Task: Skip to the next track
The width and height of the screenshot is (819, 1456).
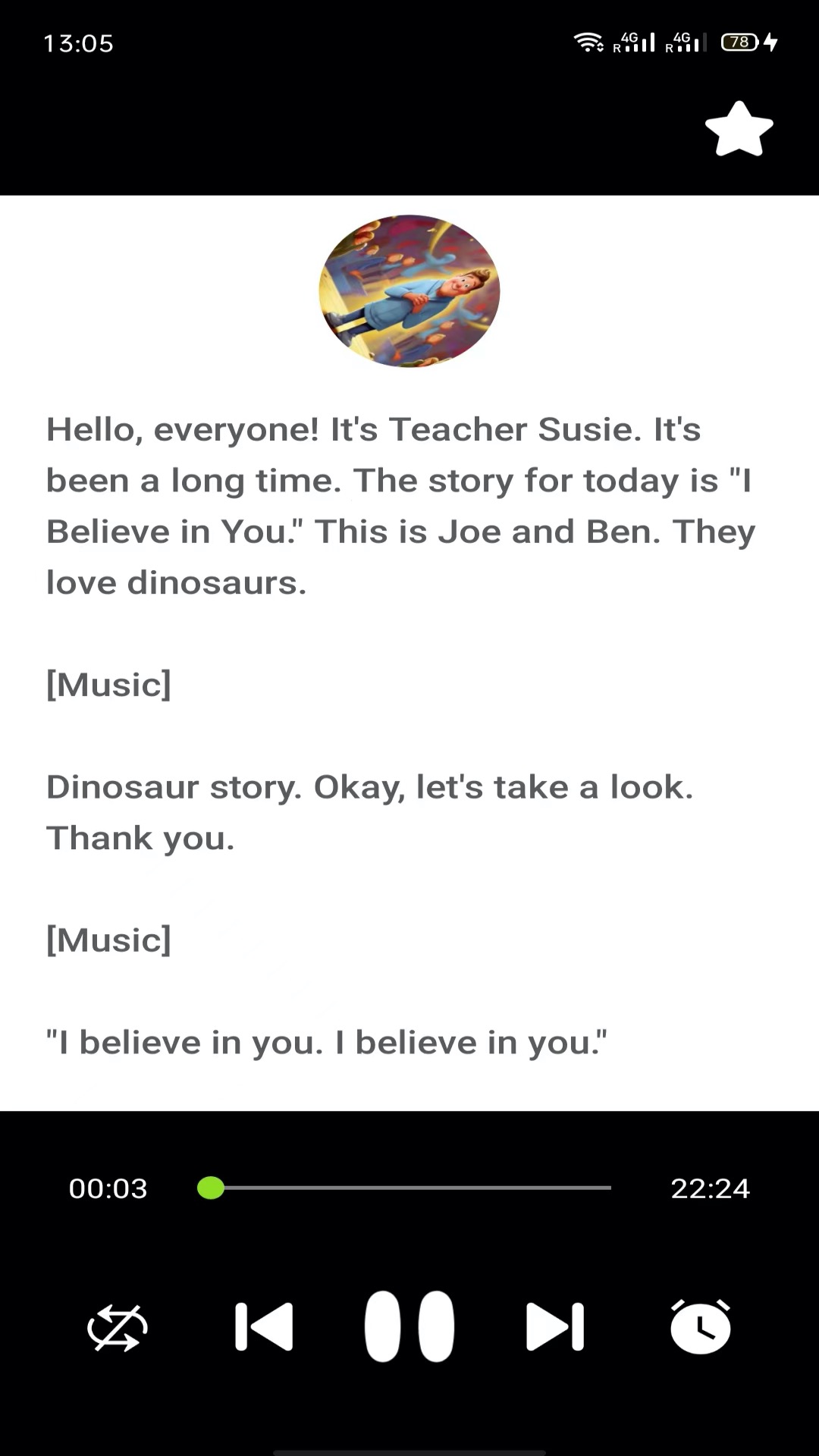Action: (x=555, y=1327)
